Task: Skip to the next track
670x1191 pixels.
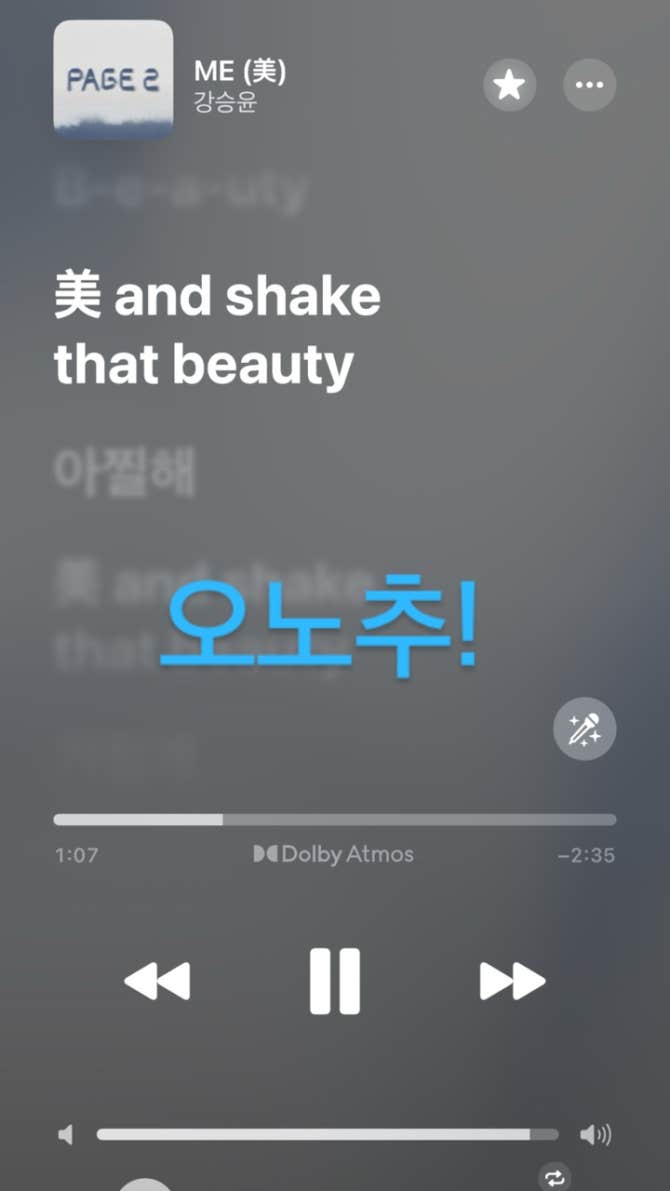Action: [512, 981]
